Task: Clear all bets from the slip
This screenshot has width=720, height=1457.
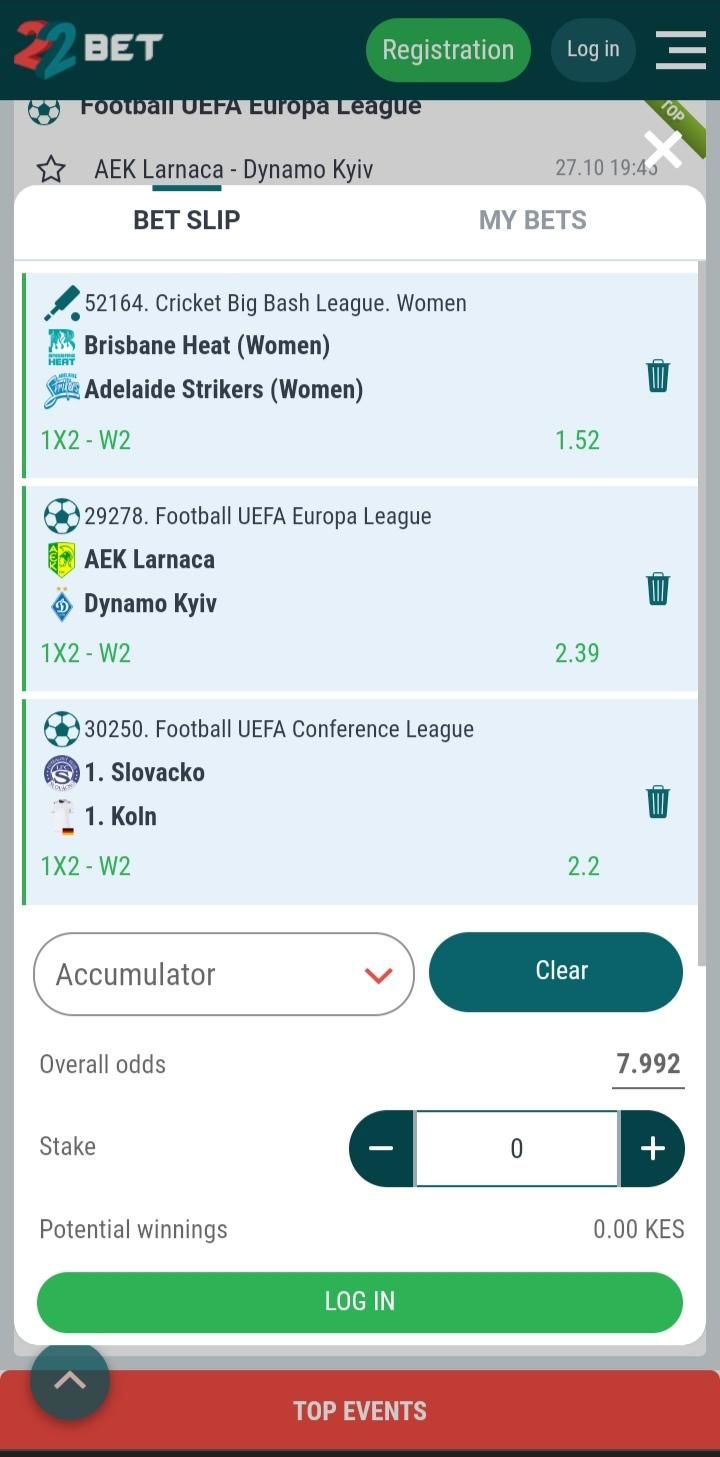Action: 556,971
